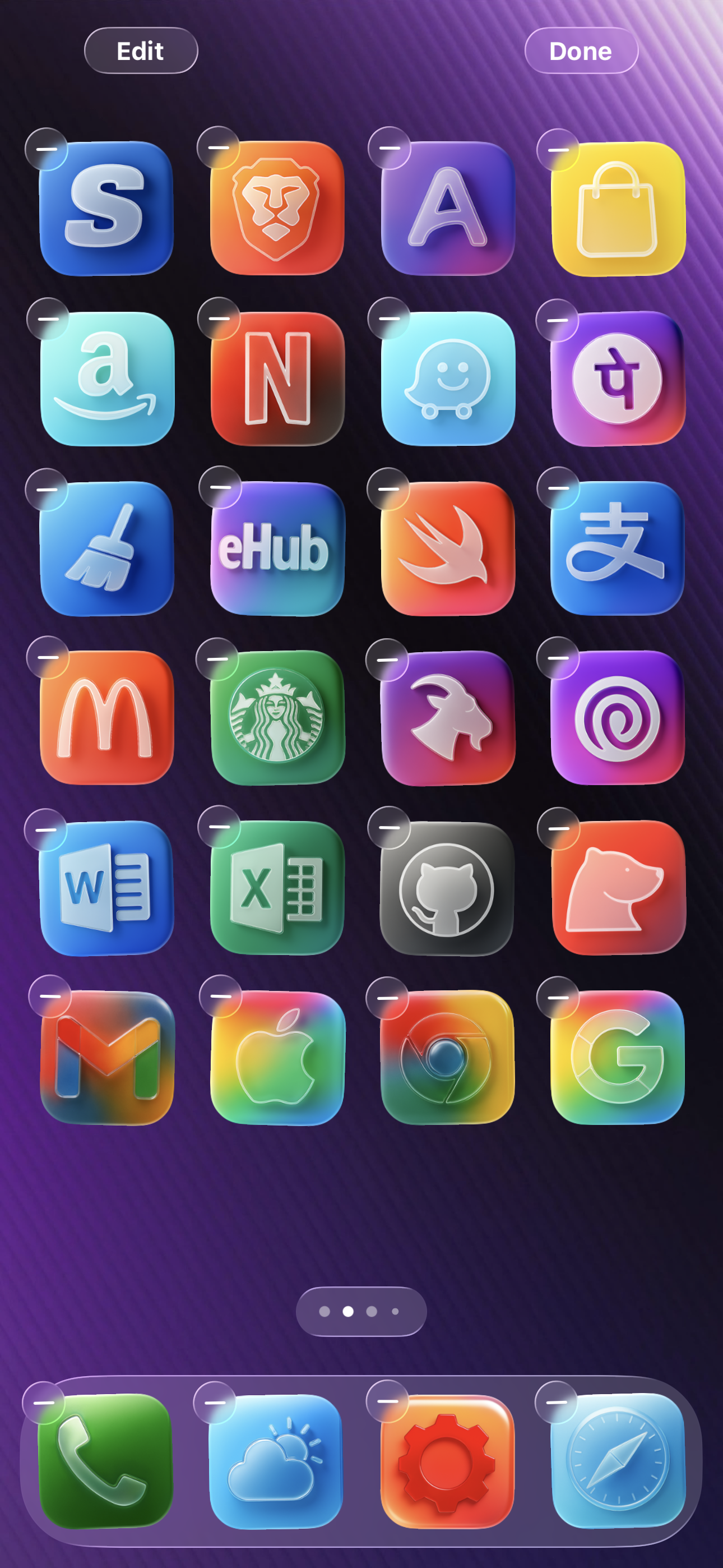
Task: Open the Swift app icon
Action: click(448, 548)
